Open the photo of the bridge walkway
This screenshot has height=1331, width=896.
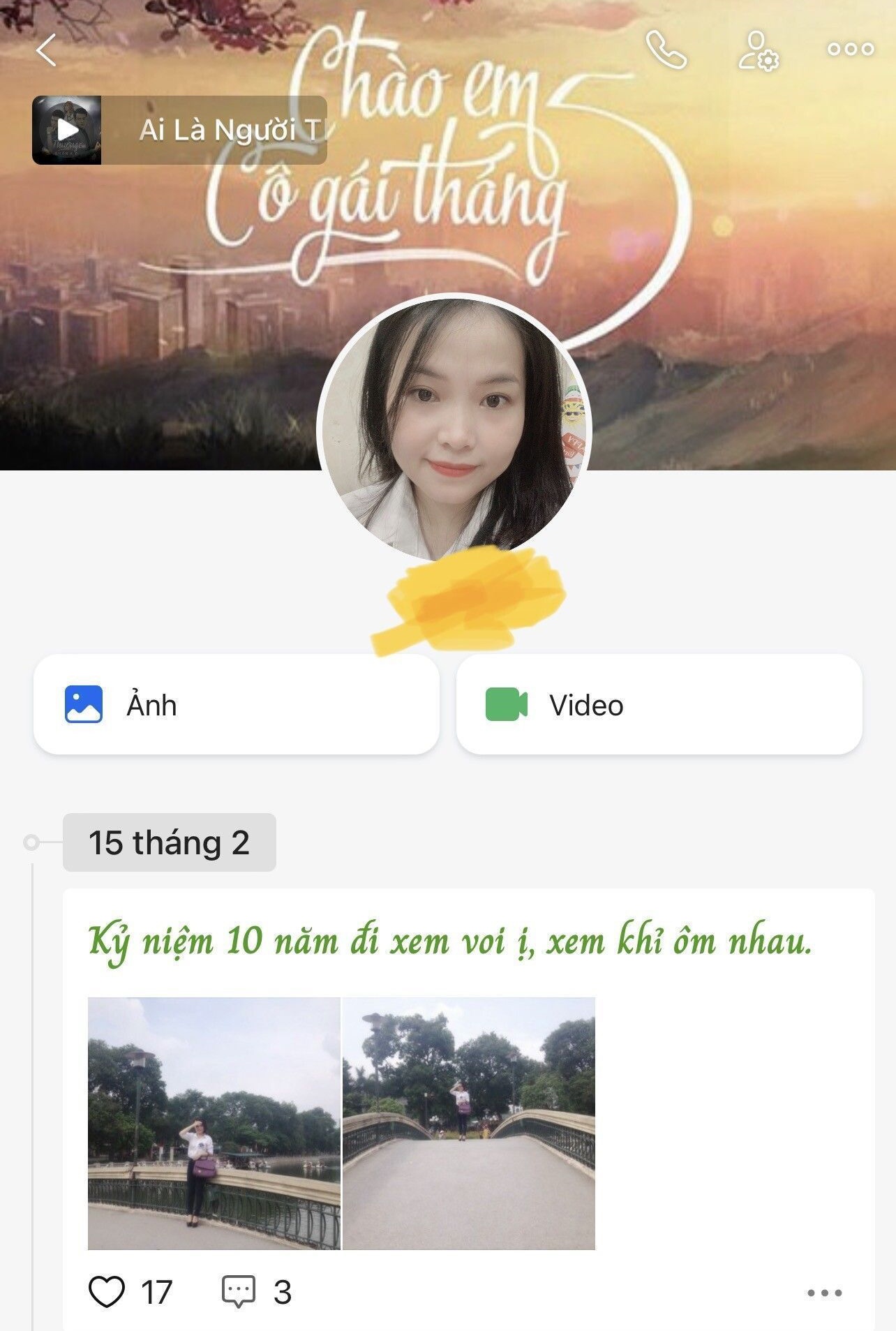pos(469,1123)
